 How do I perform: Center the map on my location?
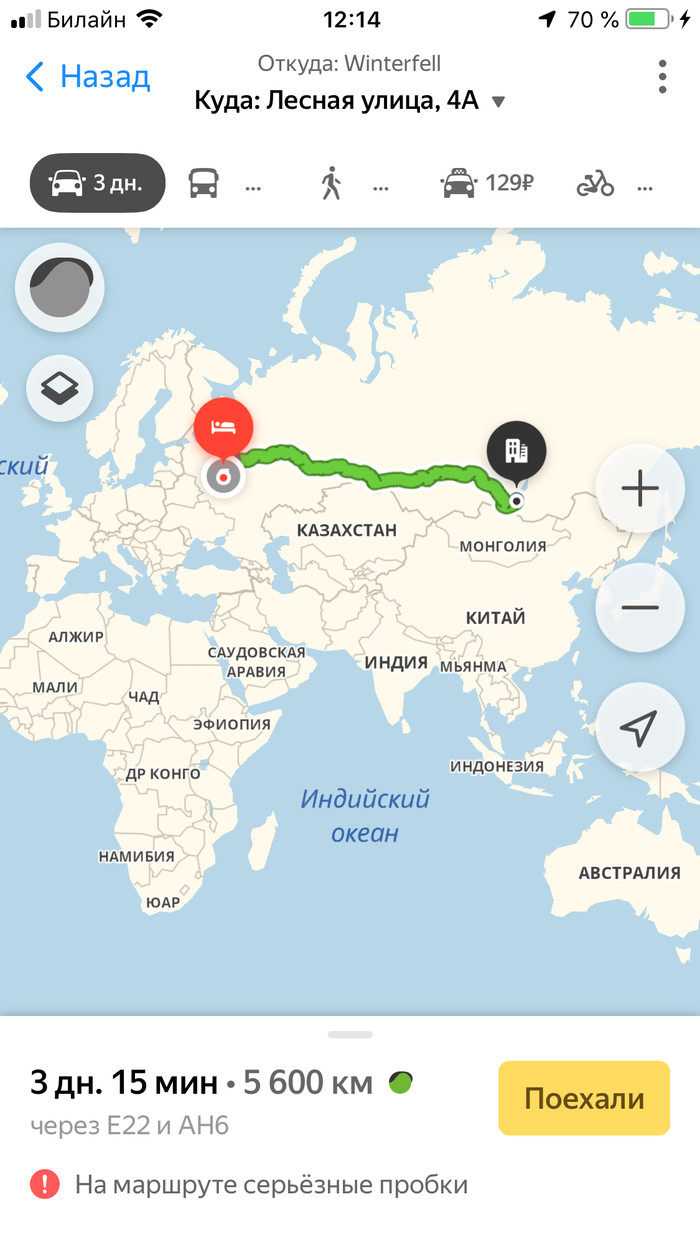point(640,727)
